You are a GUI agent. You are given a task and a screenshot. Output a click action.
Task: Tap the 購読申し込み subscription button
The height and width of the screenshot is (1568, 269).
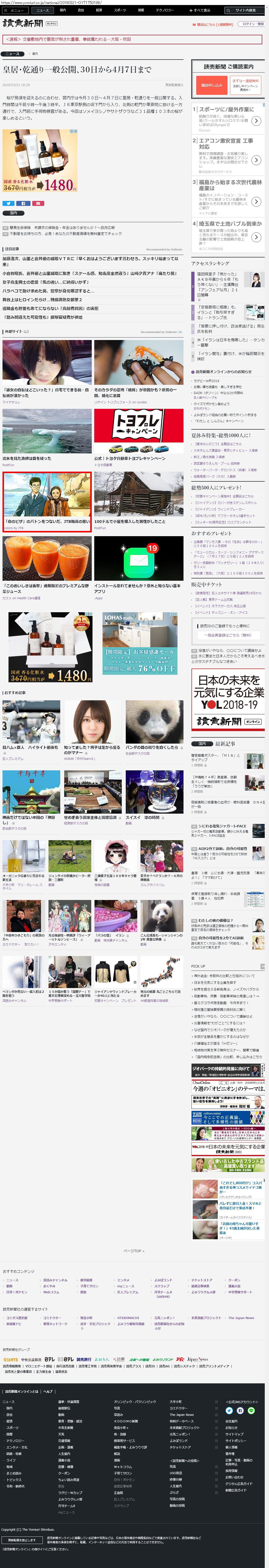(x=211, y=85)
